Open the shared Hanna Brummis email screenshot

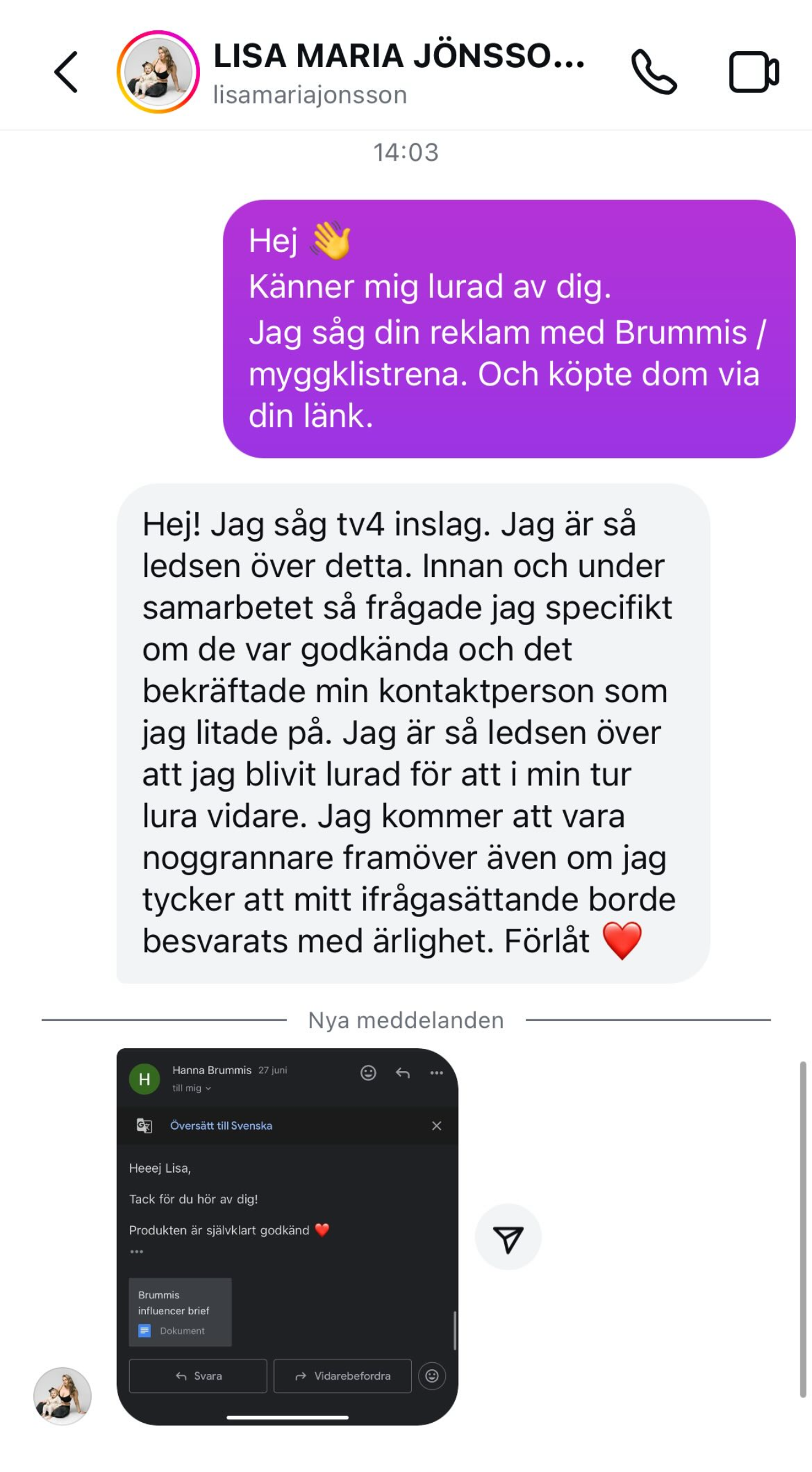coord(287,1236)
